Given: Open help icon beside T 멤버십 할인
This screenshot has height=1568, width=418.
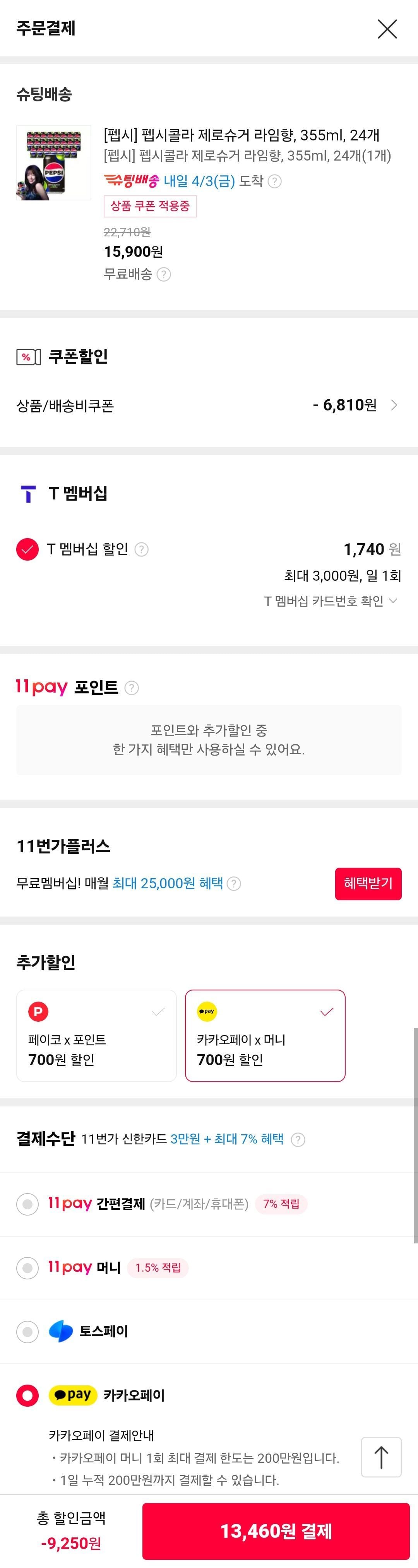Looking at the screenshot, I should pyautogui.click(x=141, y=550).
